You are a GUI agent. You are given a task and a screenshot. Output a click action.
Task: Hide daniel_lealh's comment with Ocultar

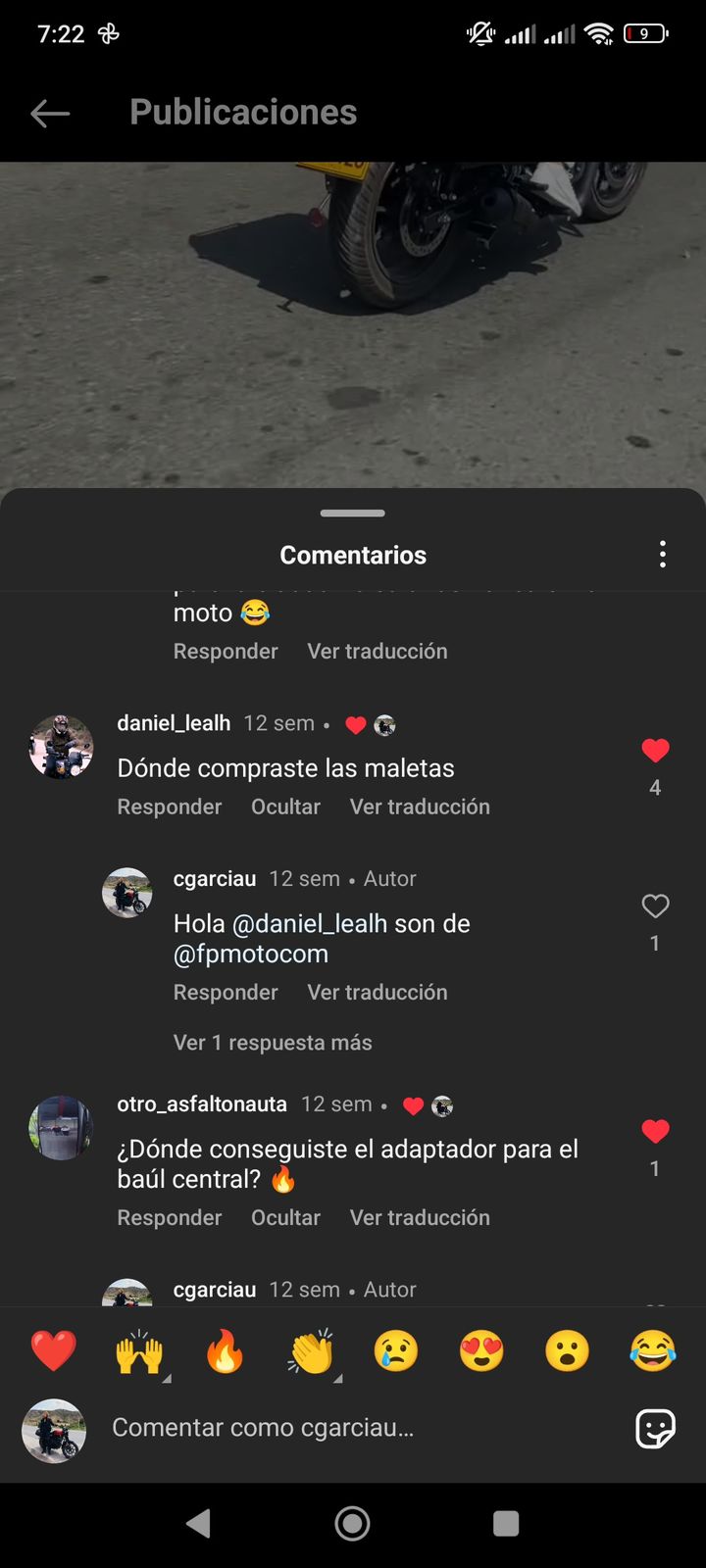(x=285, y=807)
